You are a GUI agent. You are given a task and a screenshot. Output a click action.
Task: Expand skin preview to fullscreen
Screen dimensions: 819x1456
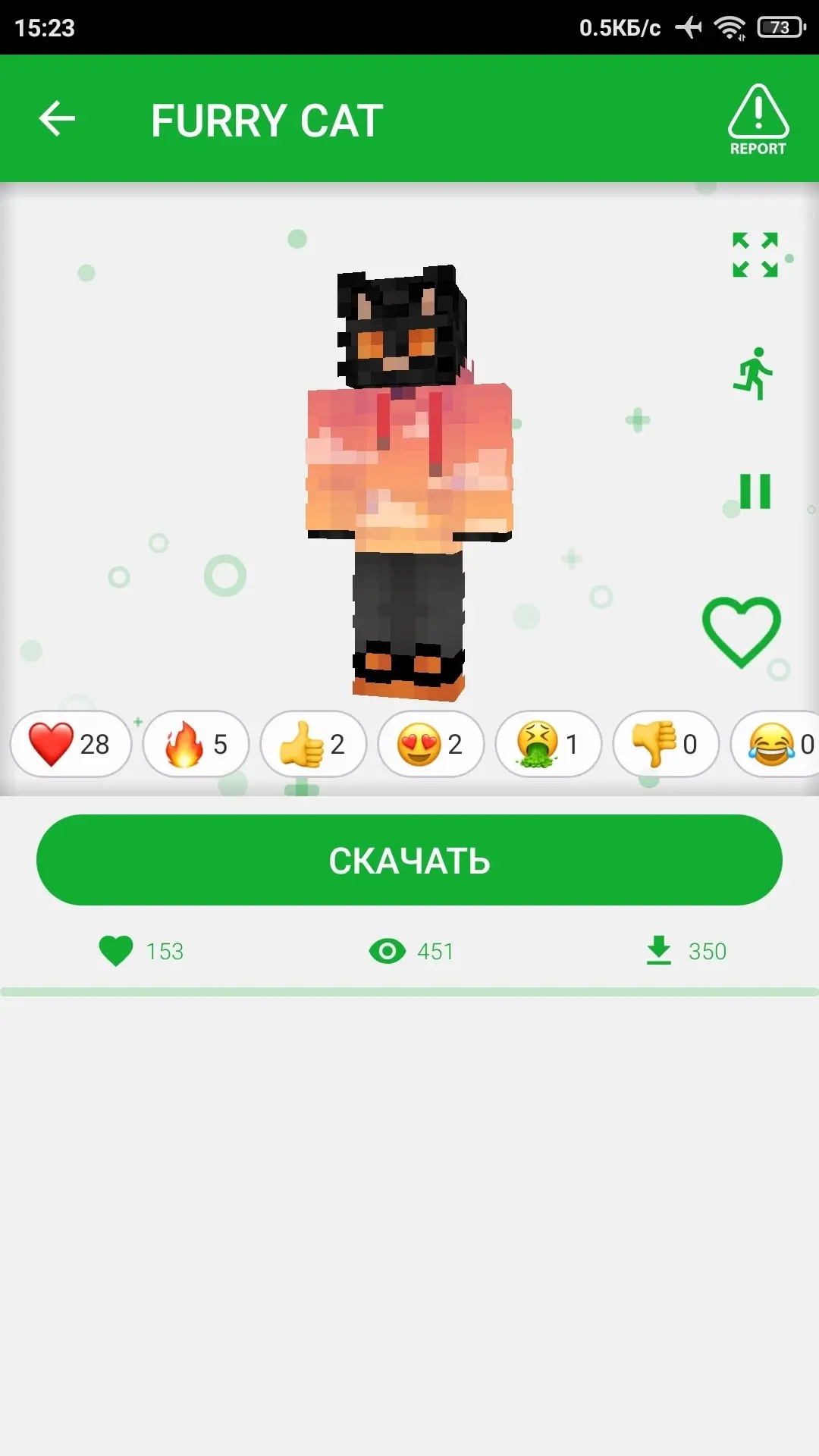755,255
